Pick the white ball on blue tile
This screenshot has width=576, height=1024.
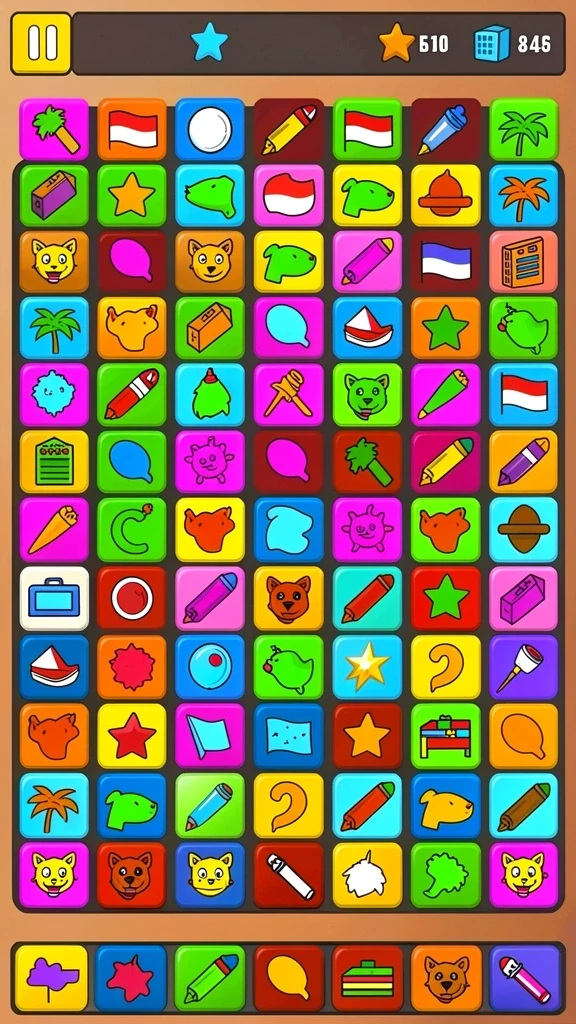point(210,129)
